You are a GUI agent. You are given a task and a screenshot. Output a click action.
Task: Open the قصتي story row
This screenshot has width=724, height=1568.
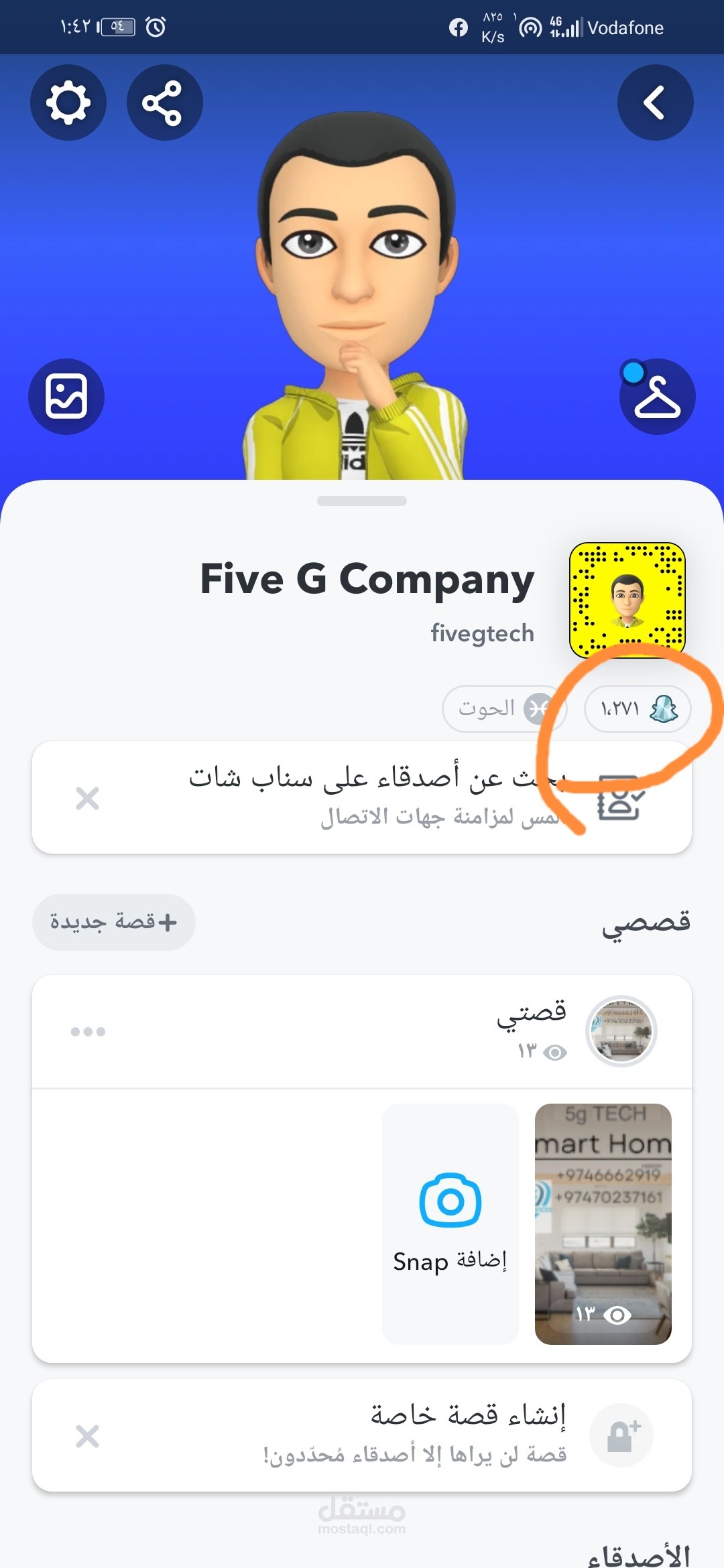[402, 1031]
